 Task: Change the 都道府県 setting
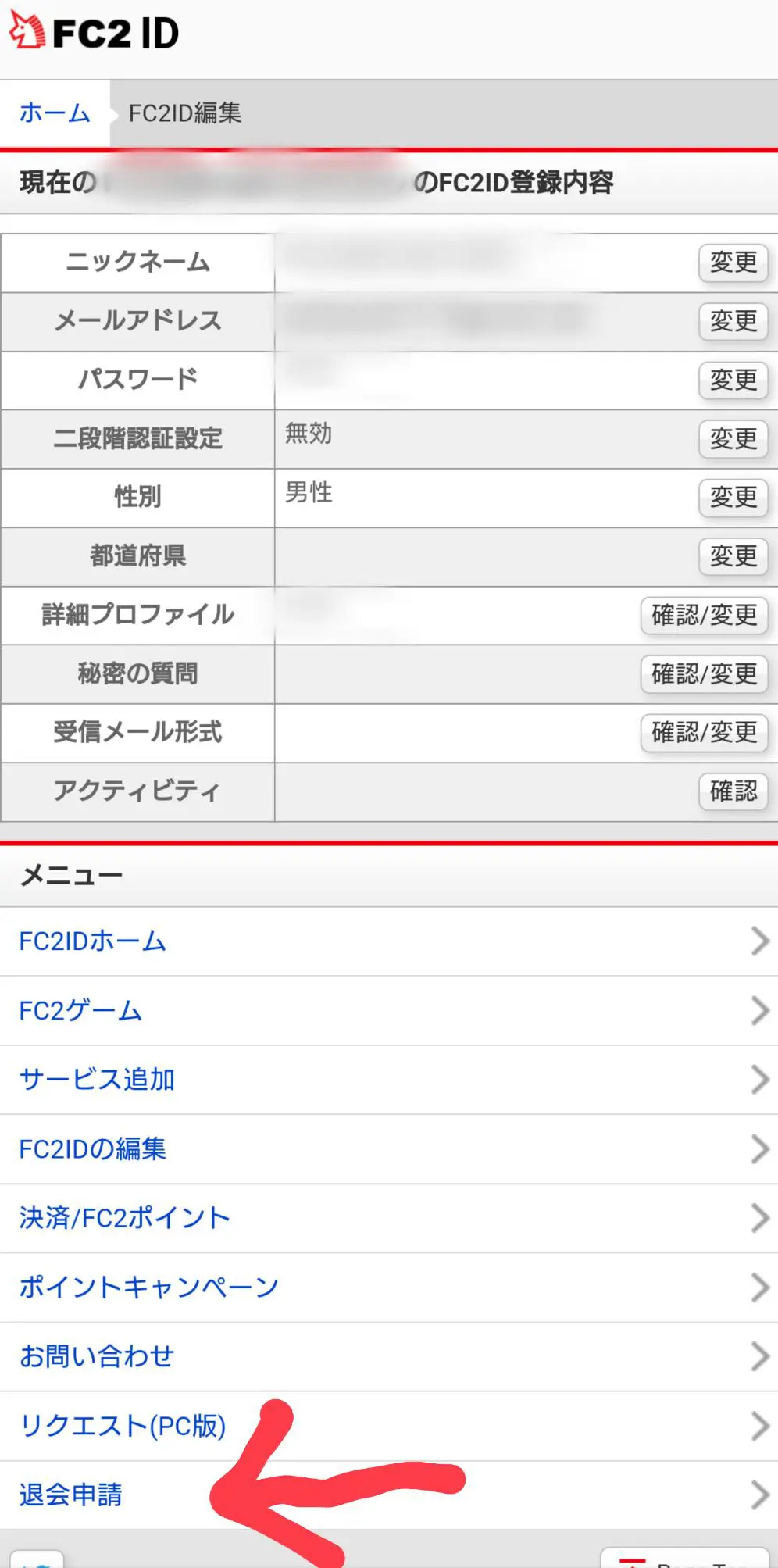(x=733, y=556)
